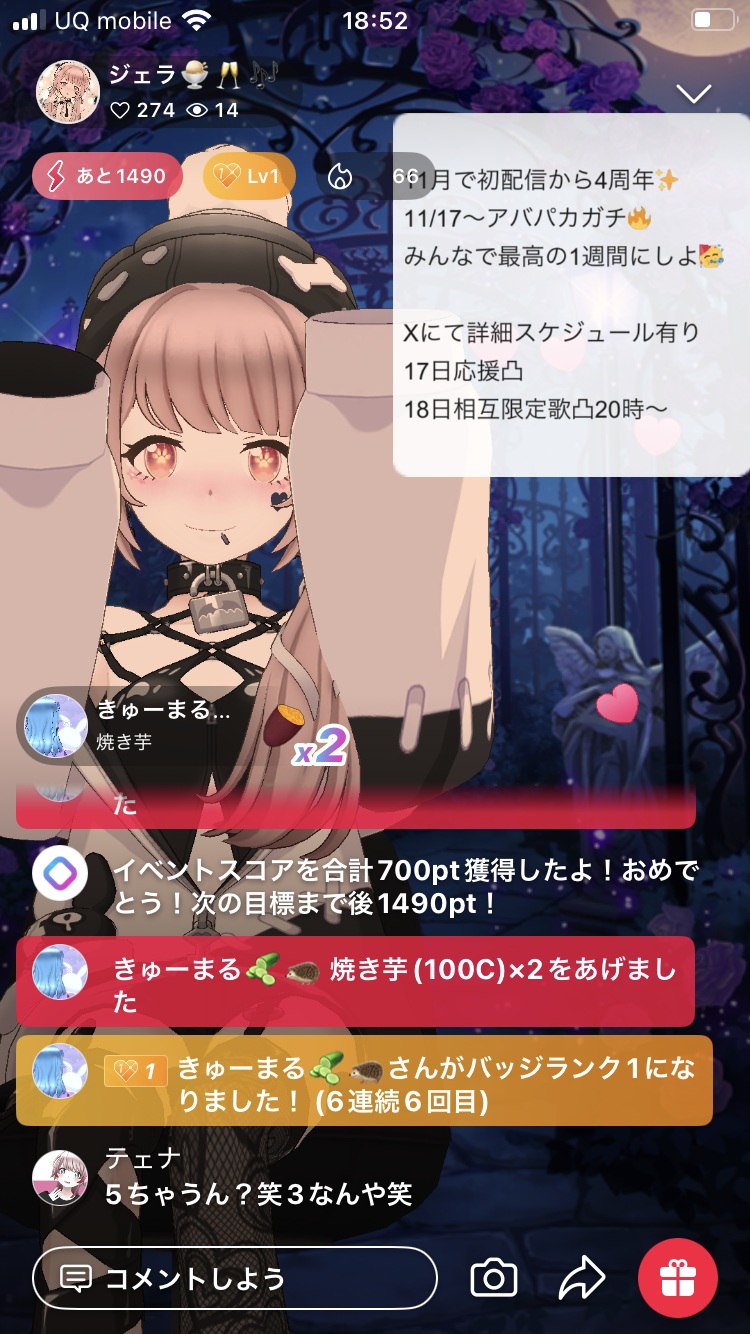Open the red gift button

point(678,1277)
